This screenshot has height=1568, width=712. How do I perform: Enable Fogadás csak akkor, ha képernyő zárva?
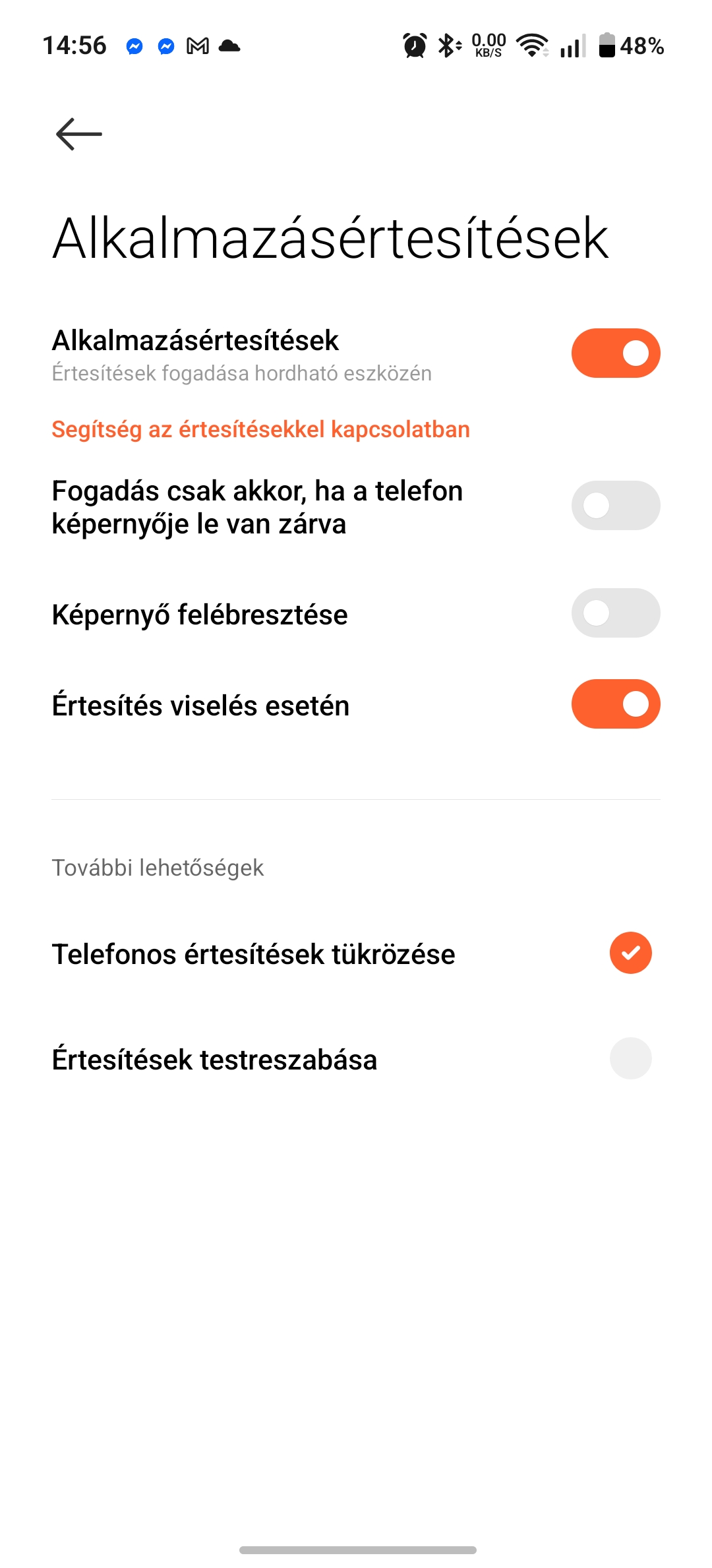(616, 506)
